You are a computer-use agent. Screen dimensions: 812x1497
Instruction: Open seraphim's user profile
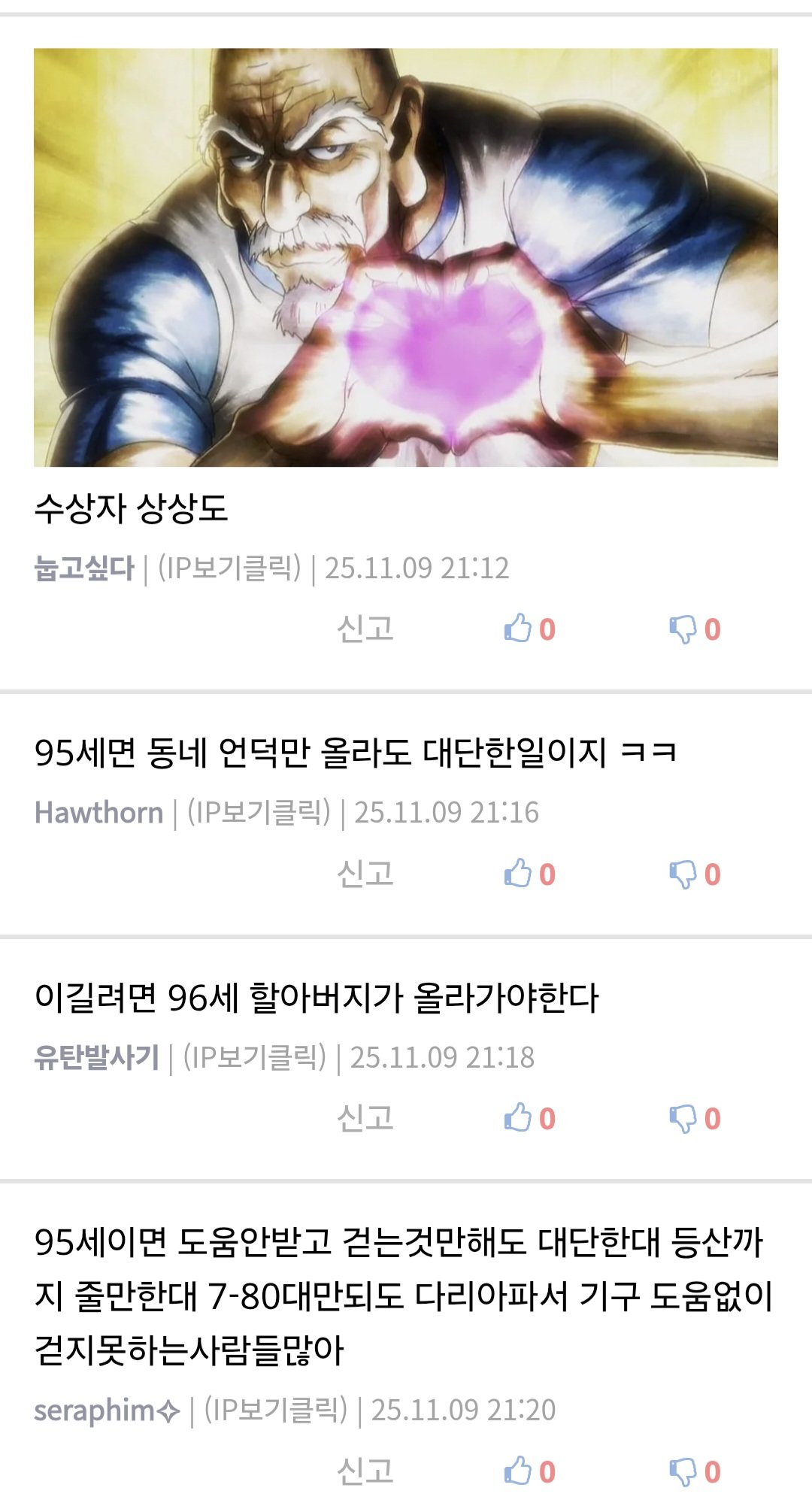(107, 1411)
